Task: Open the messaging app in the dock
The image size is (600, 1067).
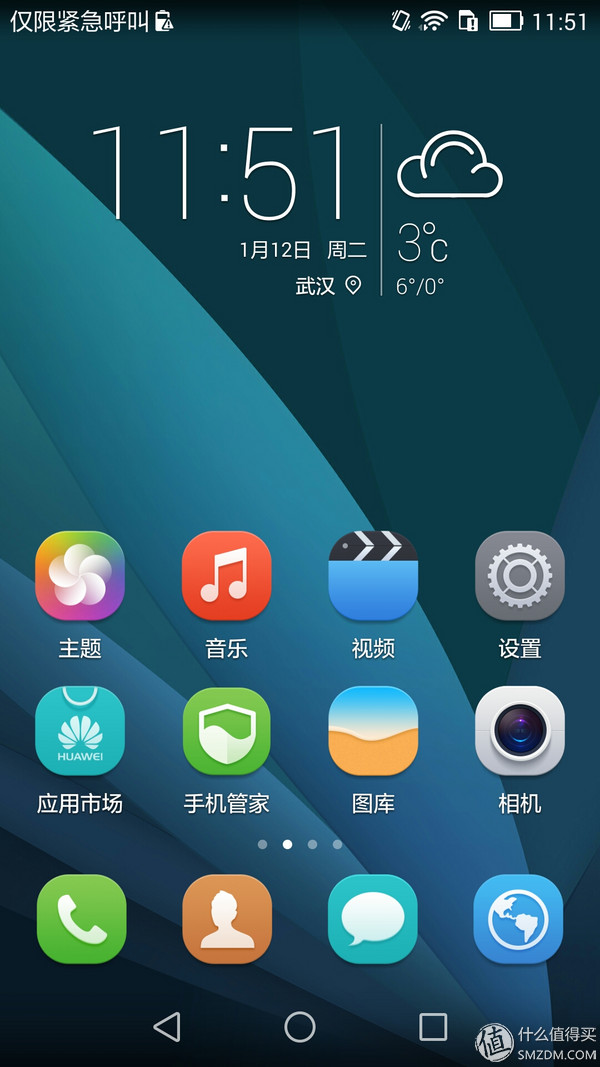Action: point(373,919)
